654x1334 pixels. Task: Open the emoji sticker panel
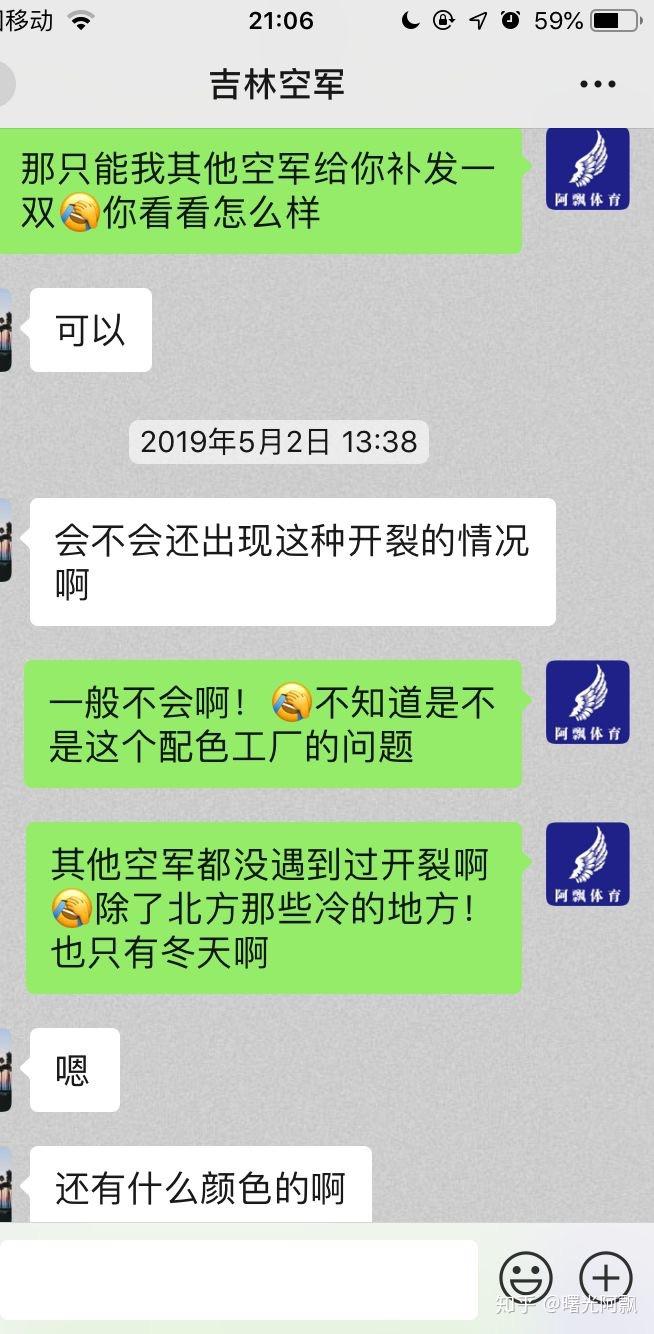pyautogui.click(x=526, y=1278)
